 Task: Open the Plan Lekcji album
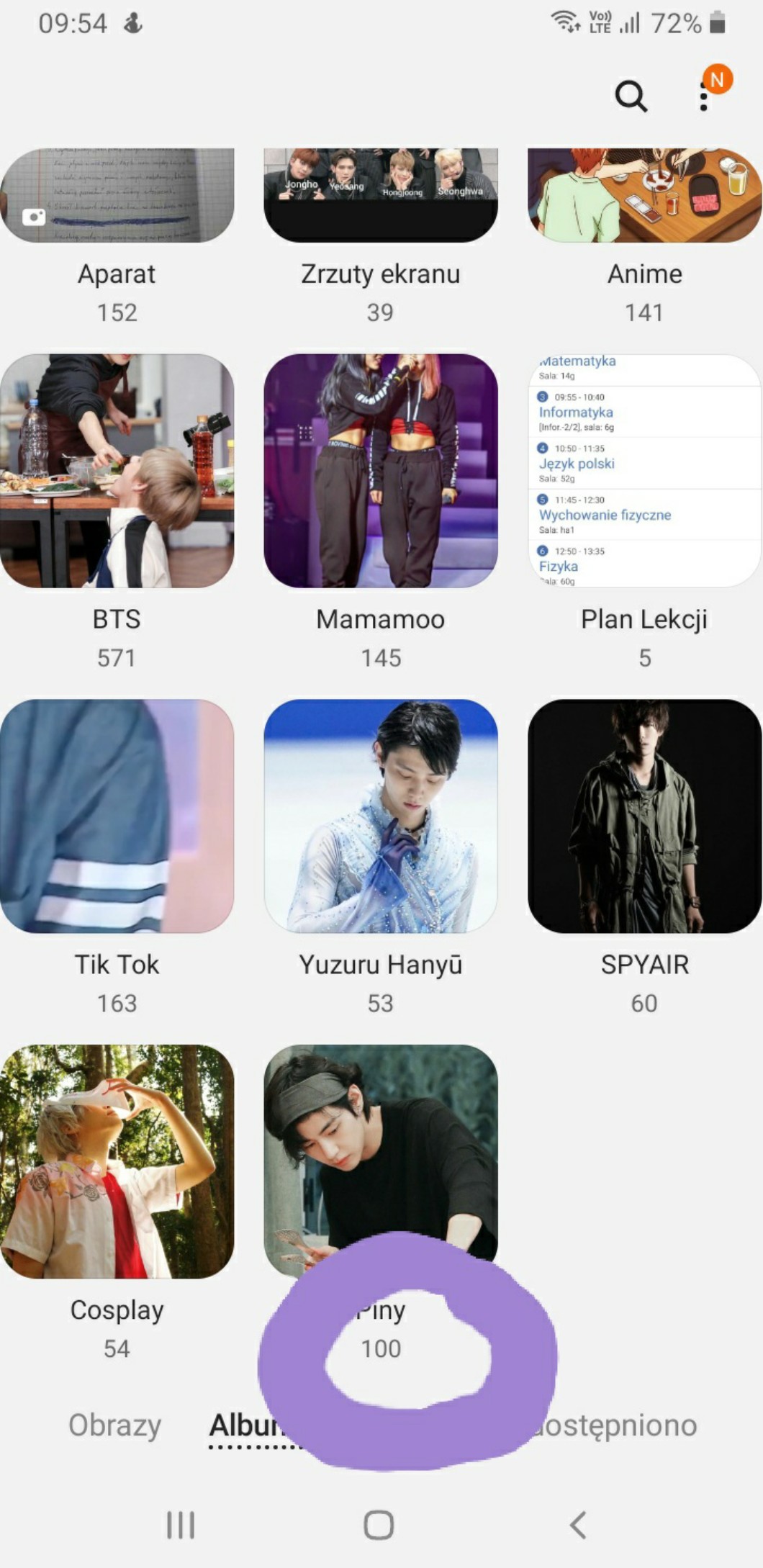click(644, 471)
